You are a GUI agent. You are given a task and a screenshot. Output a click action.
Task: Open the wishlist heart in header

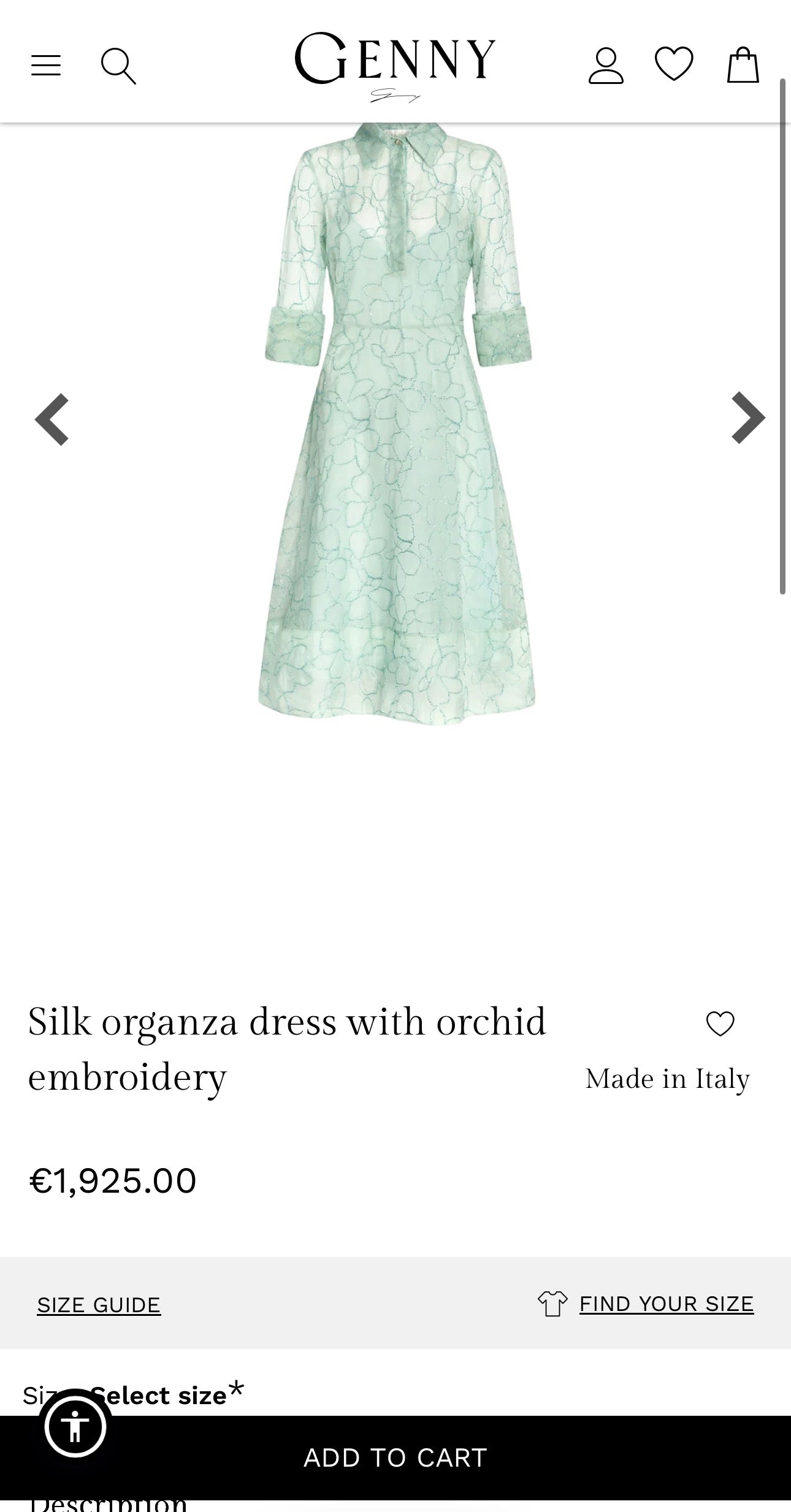coord(674,64)
